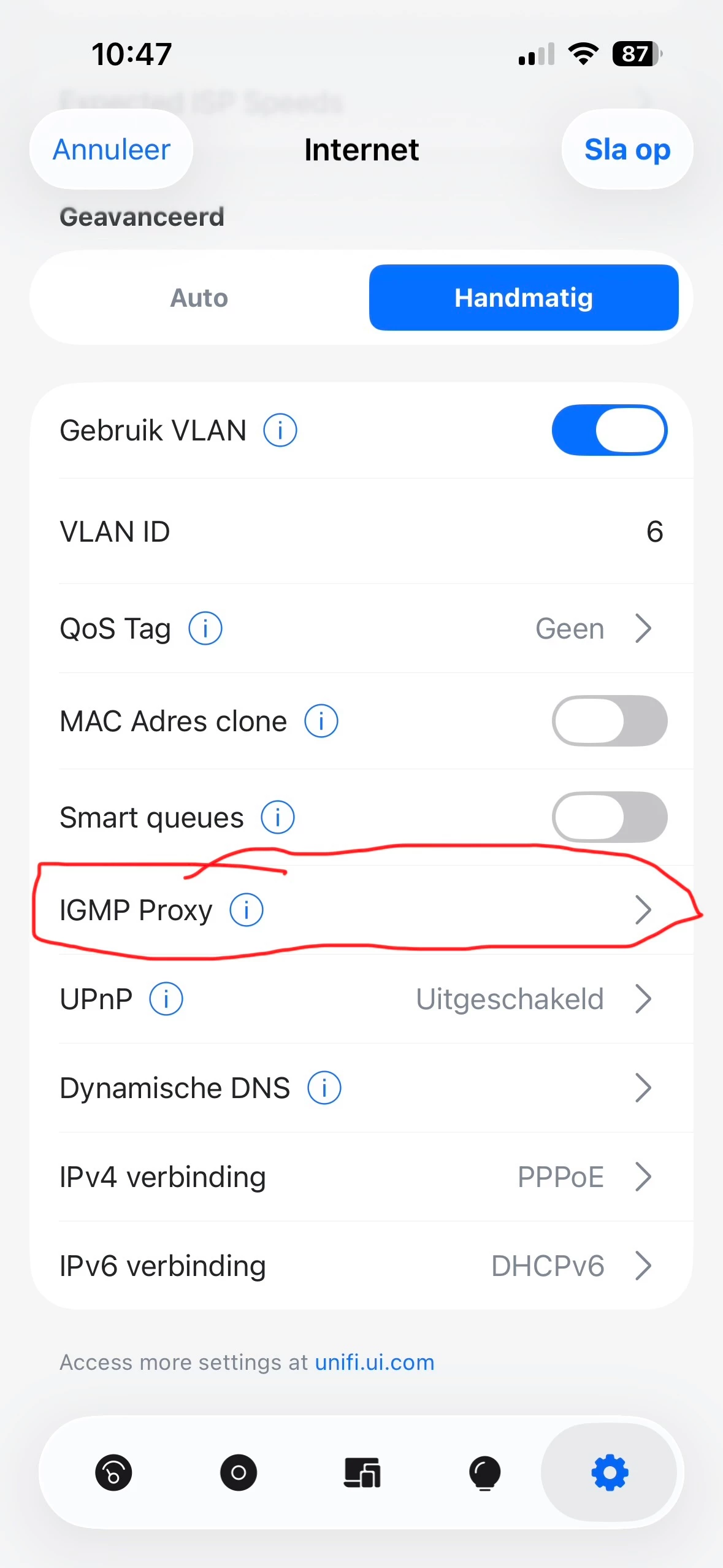Show info about Dynamische DNS
Image resolution: width=723 pixels, height=1568 pixels.
pyautogui.click(x=324, y=1088)
